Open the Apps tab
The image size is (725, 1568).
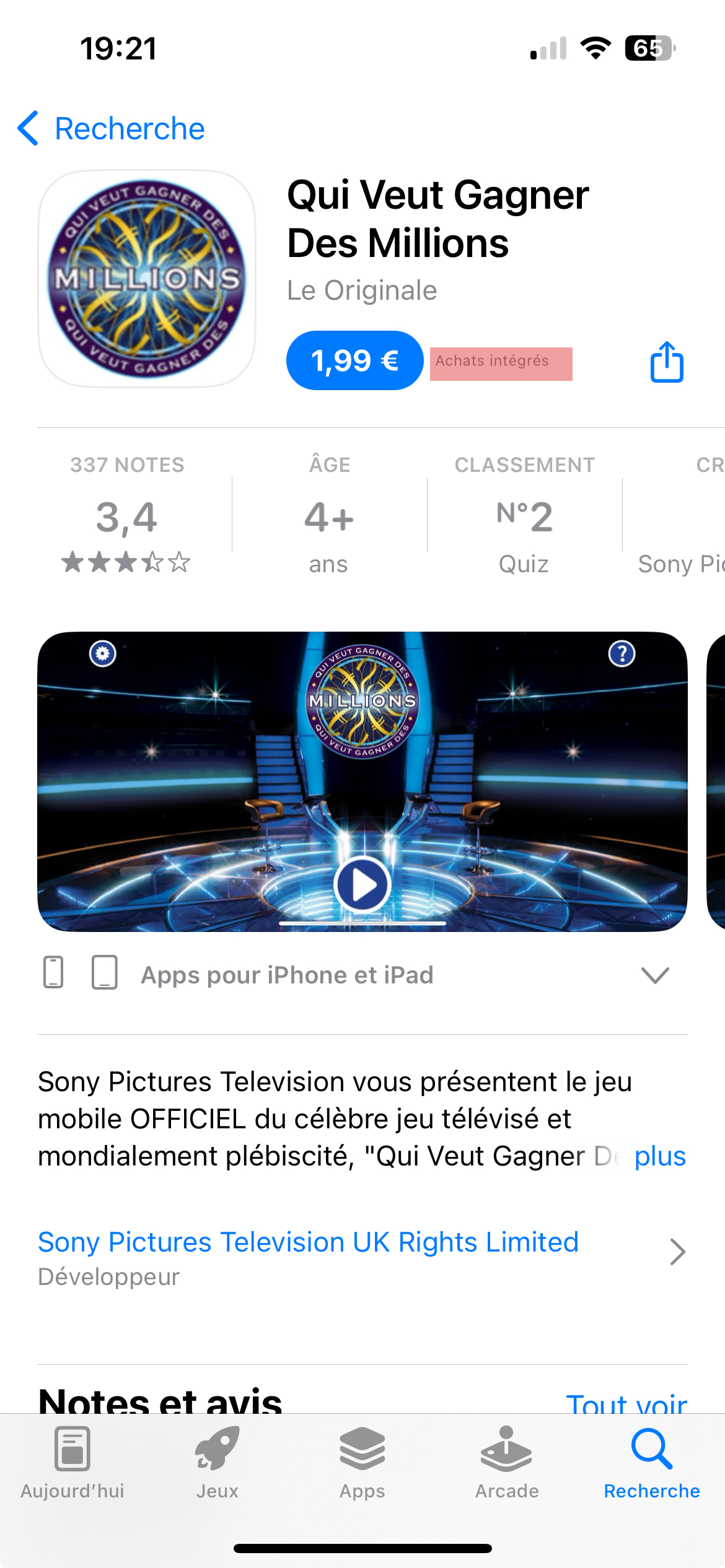pos(362,1463)
